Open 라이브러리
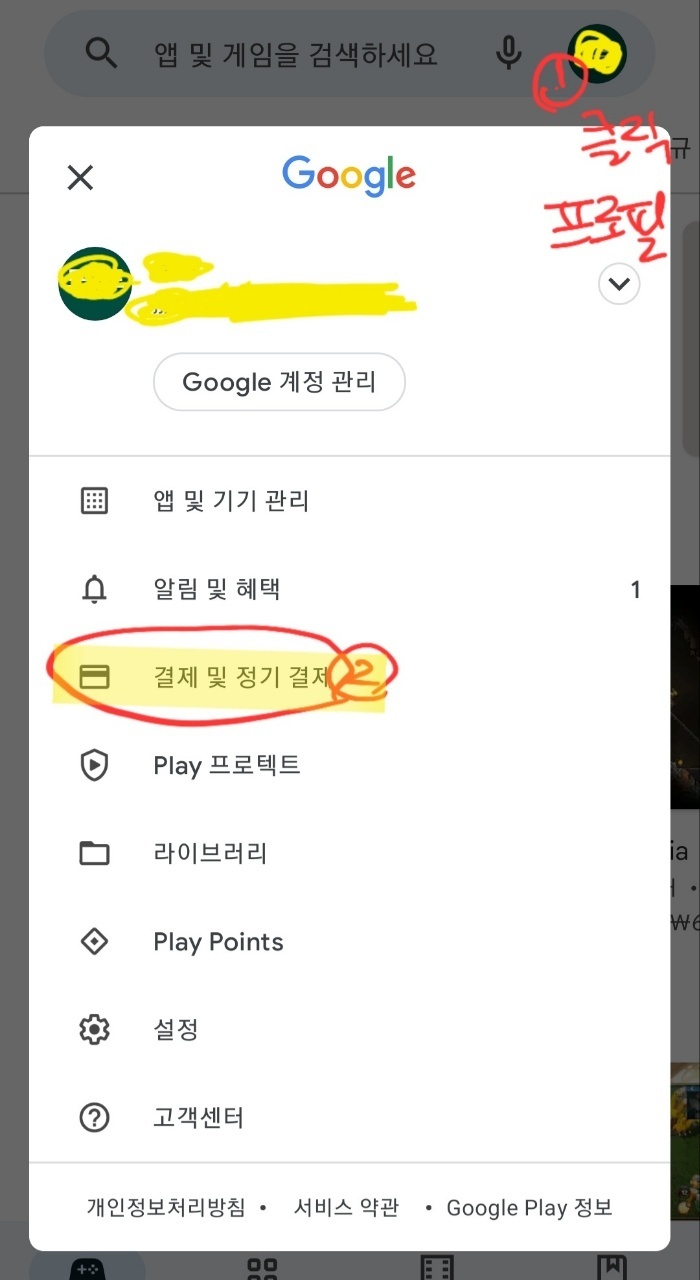700x1280 pixels. pyautogui.click(x=210, y=854)
